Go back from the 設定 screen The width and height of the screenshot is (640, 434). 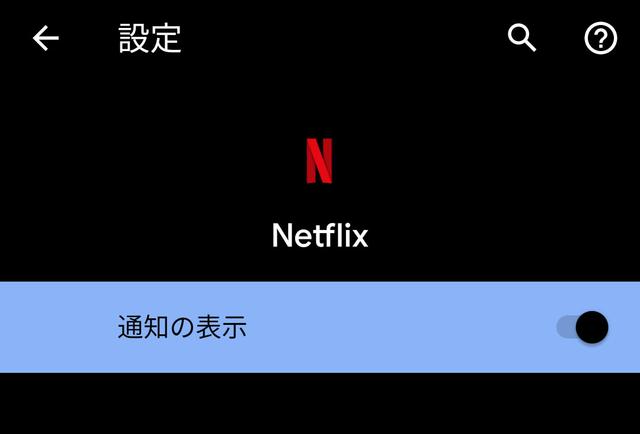click(46, 39)
